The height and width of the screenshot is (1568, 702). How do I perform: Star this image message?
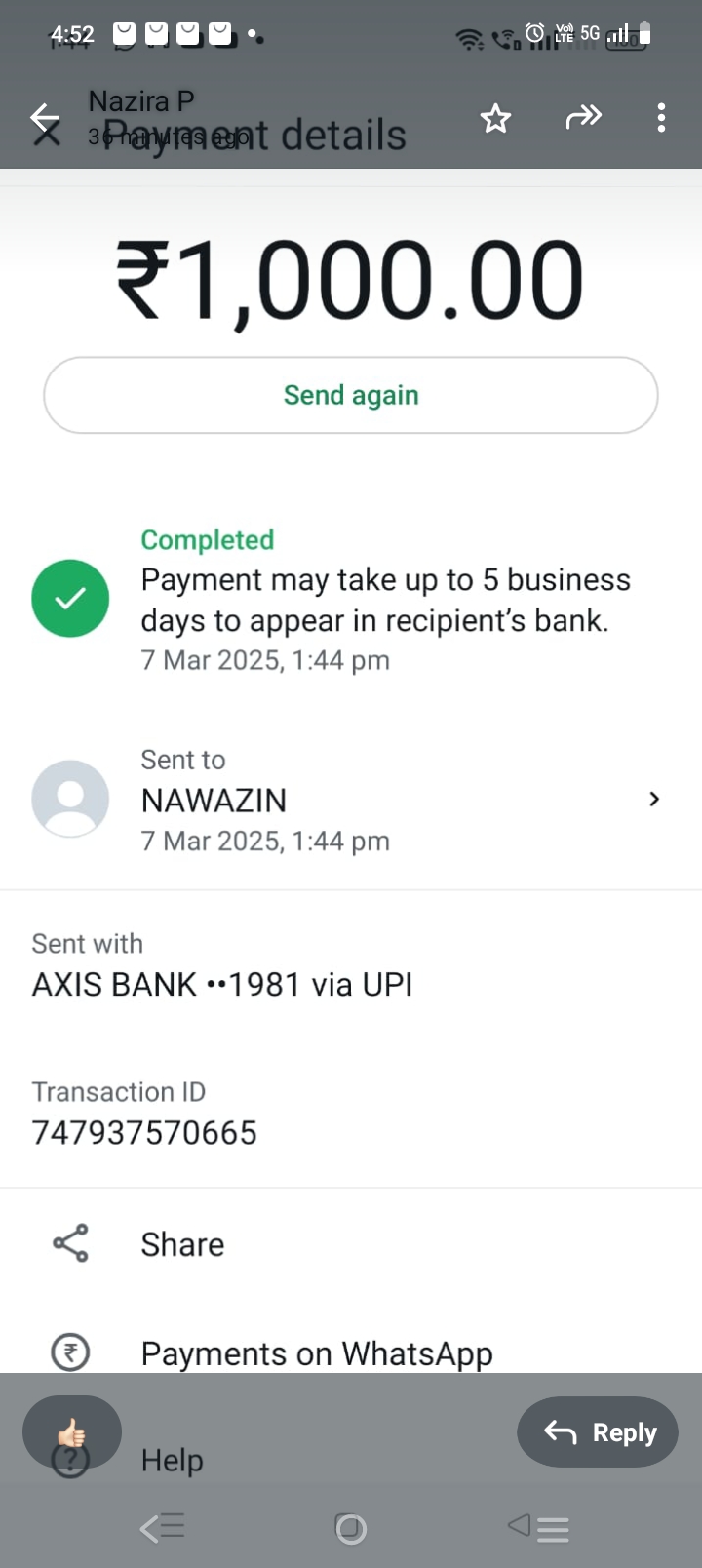[x=495, y=119]
